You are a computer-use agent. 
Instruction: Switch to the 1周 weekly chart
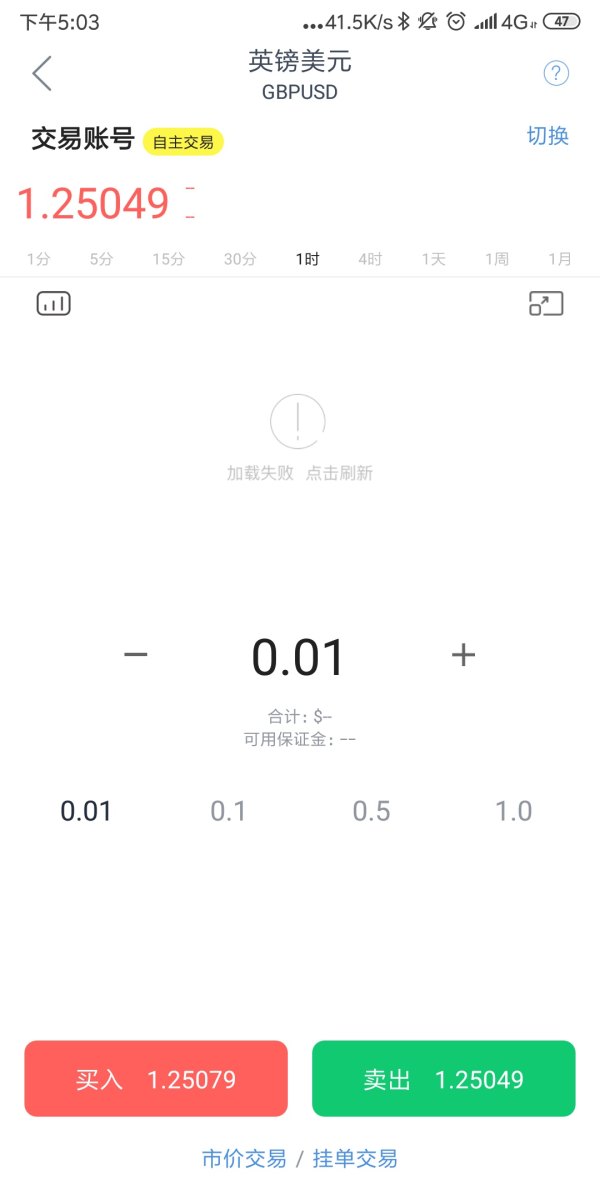pyautogui.click(x=497, y=259)
